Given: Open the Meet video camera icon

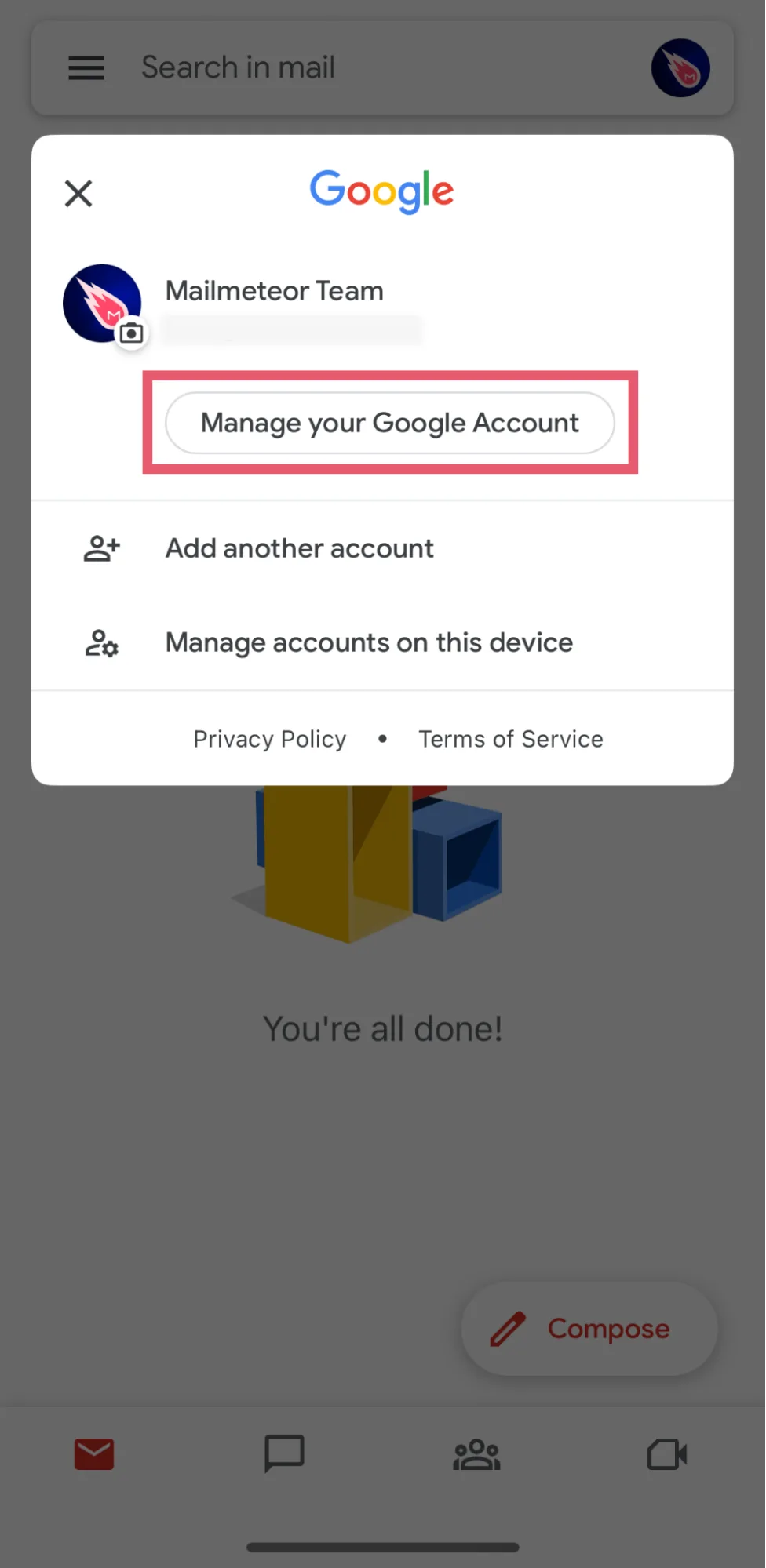Looking at the screenshot, I should (666, 1454).
